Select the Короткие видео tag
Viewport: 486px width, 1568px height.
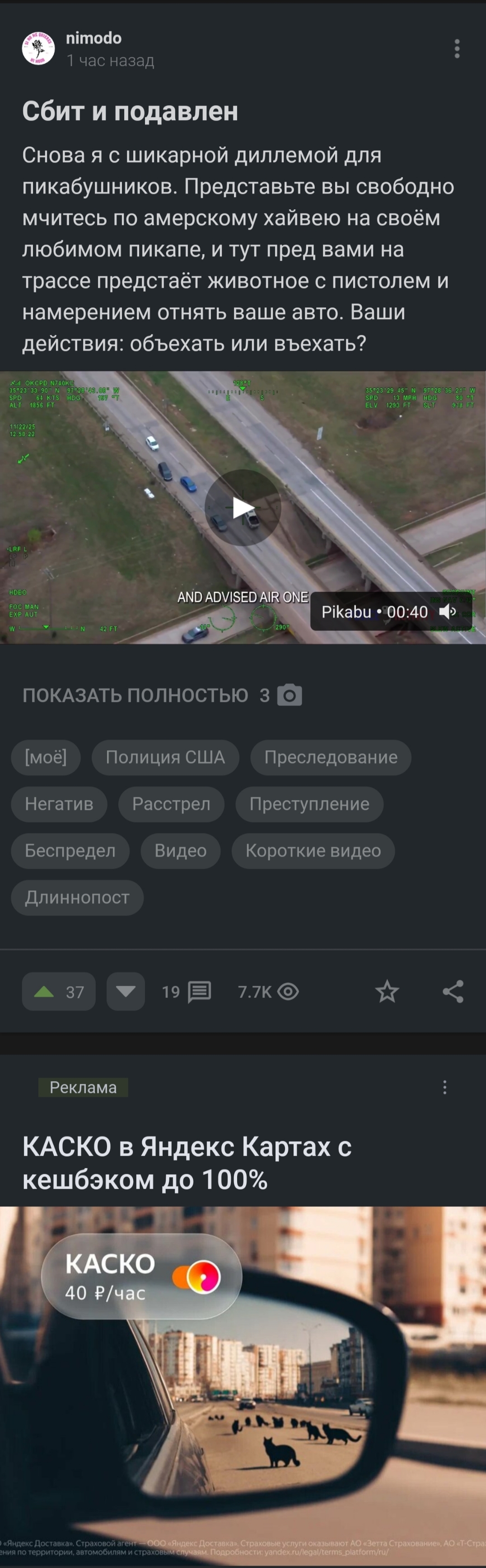(x=313, y=851)
